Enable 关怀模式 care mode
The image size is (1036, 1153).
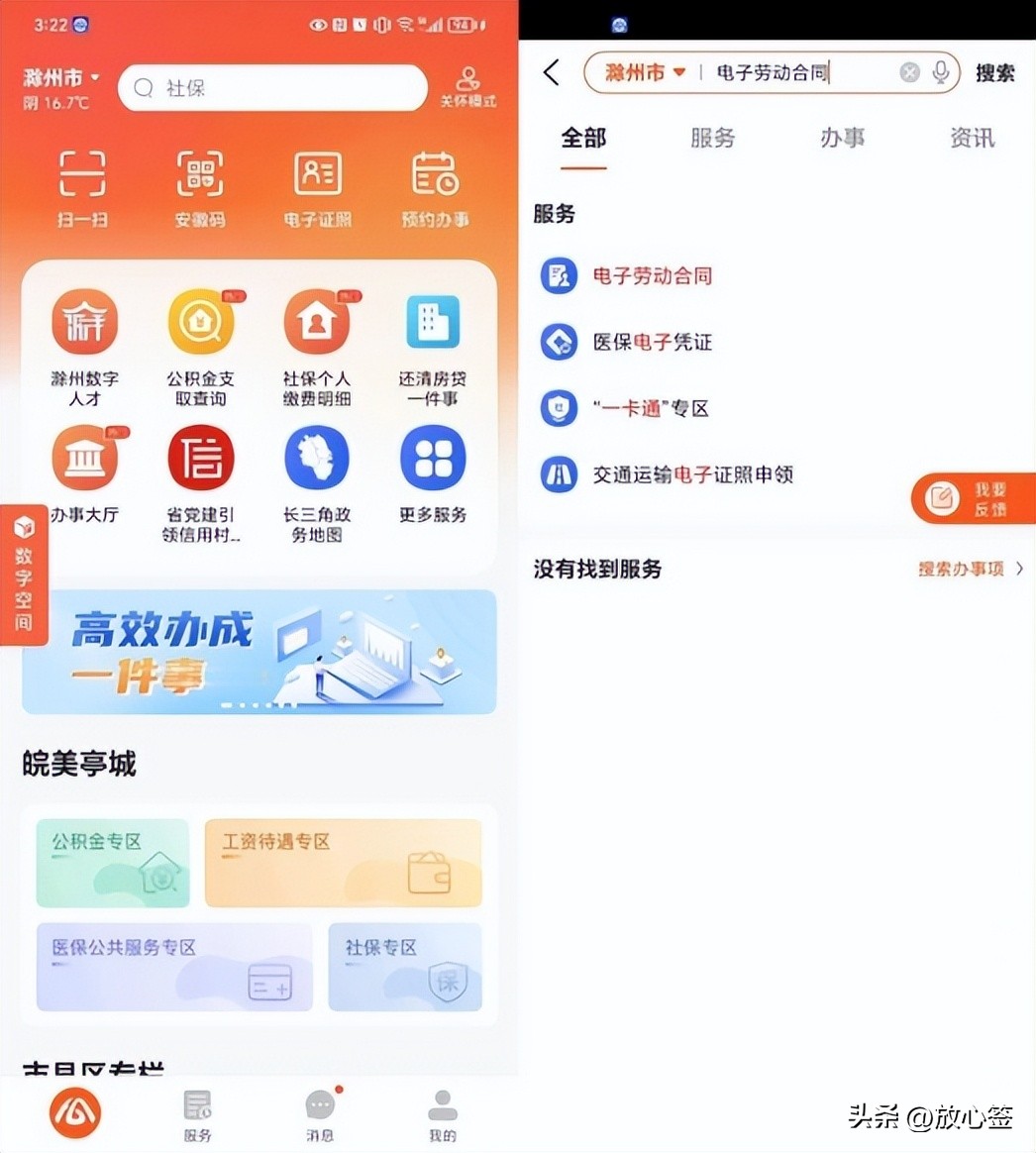click(467, 87)
